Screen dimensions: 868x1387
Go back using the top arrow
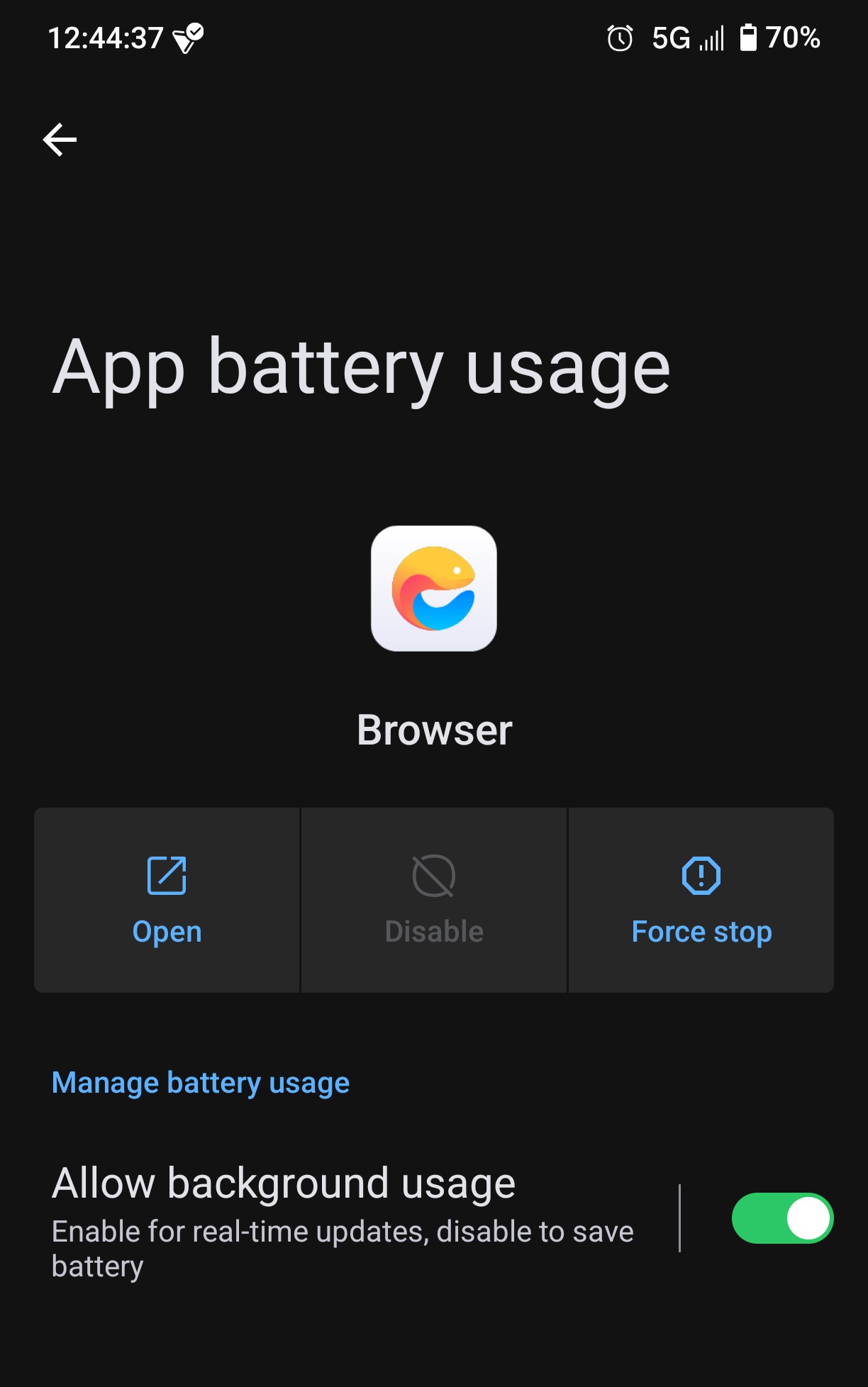point(60,139)
